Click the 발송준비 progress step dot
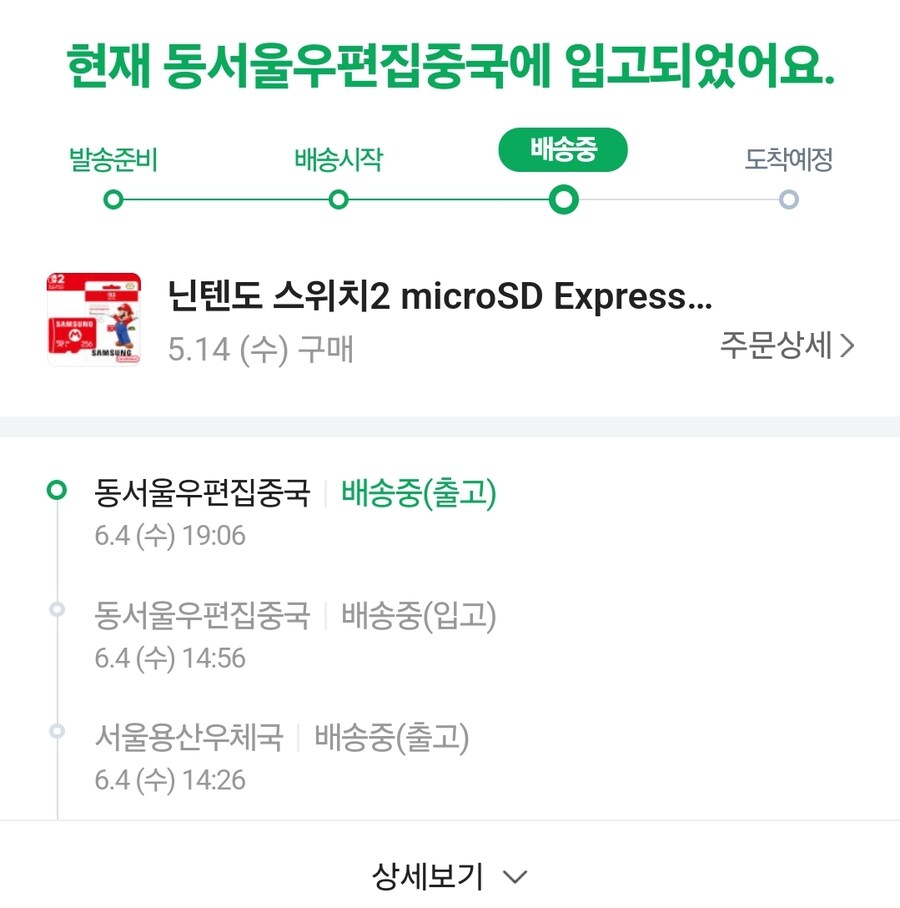 (112, 199)
